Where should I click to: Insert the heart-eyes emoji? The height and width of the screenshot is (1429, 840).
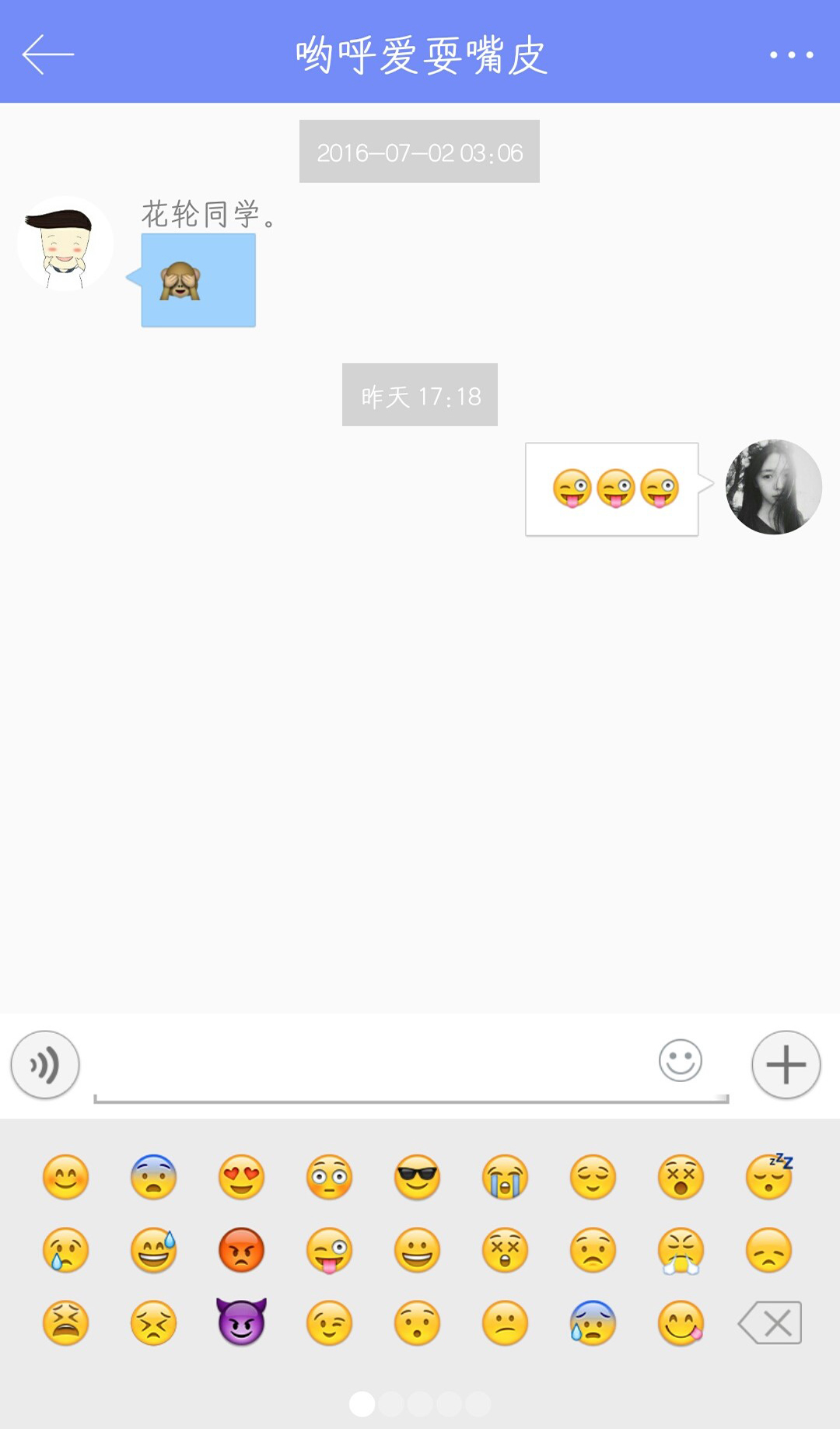pyautogui.click(x=241, y=1177)
